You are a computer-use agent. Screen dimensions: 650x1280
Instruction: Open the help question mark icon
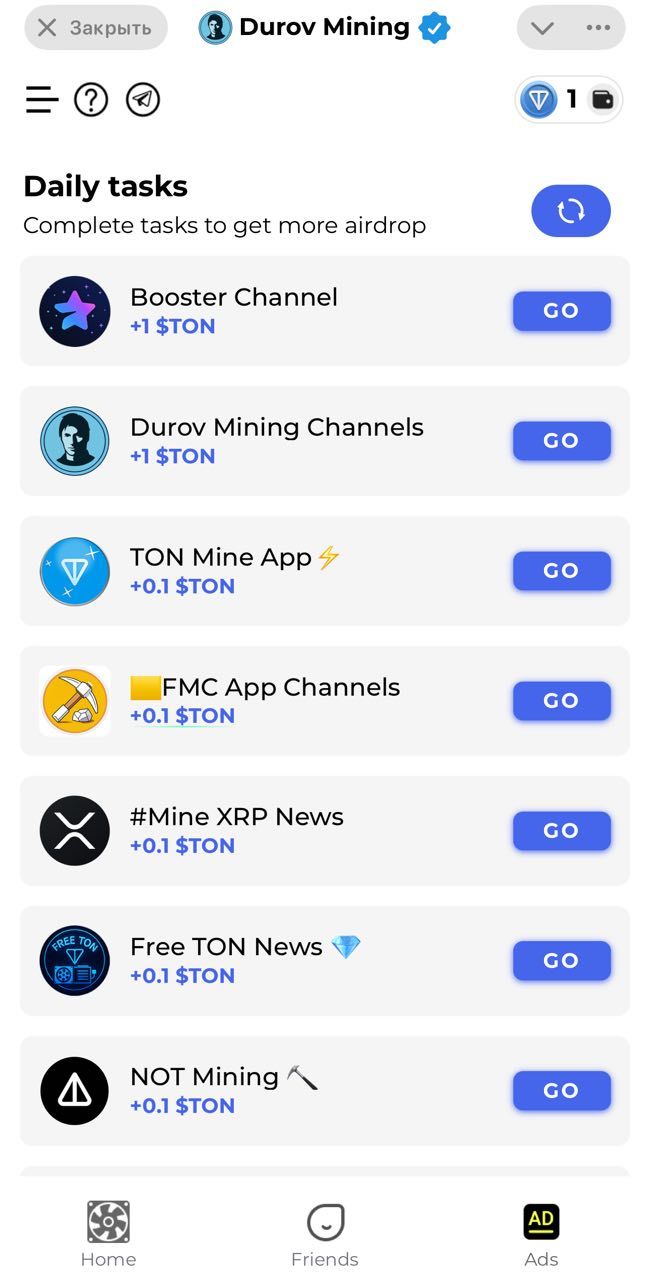(91, 99)
